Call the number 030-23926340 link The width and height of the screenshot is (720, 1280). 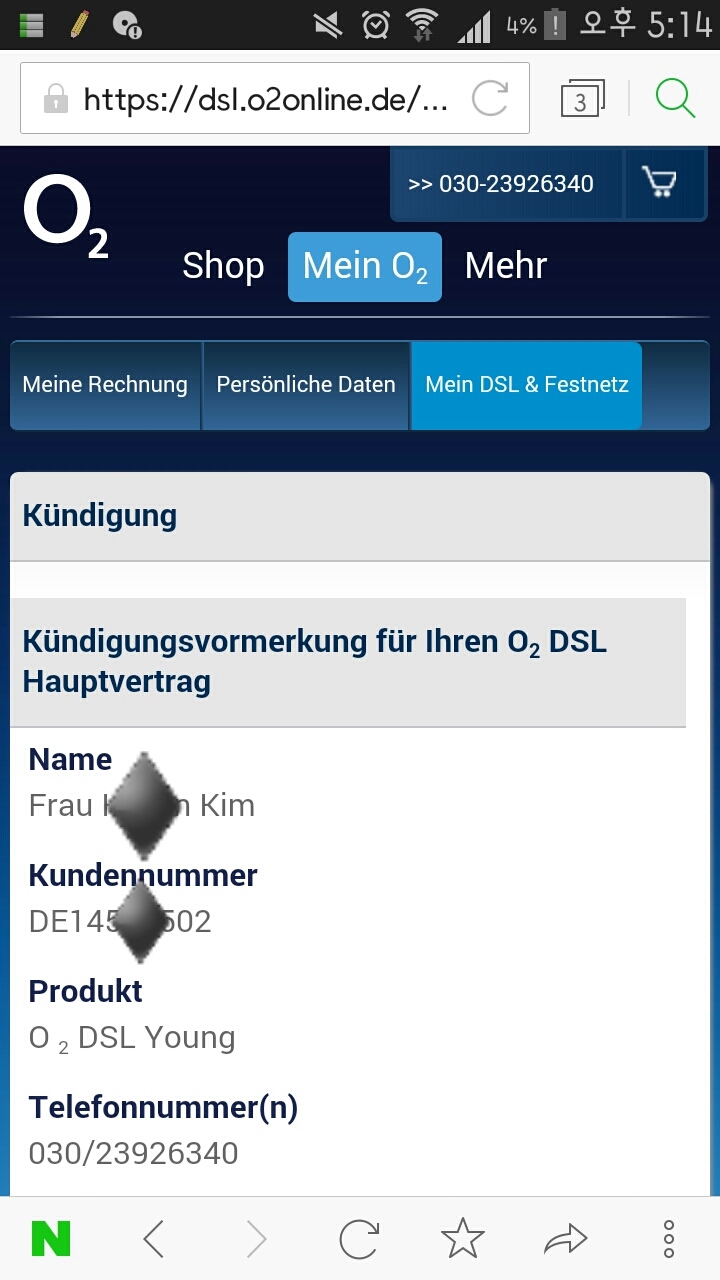click(x=502, y=184)
